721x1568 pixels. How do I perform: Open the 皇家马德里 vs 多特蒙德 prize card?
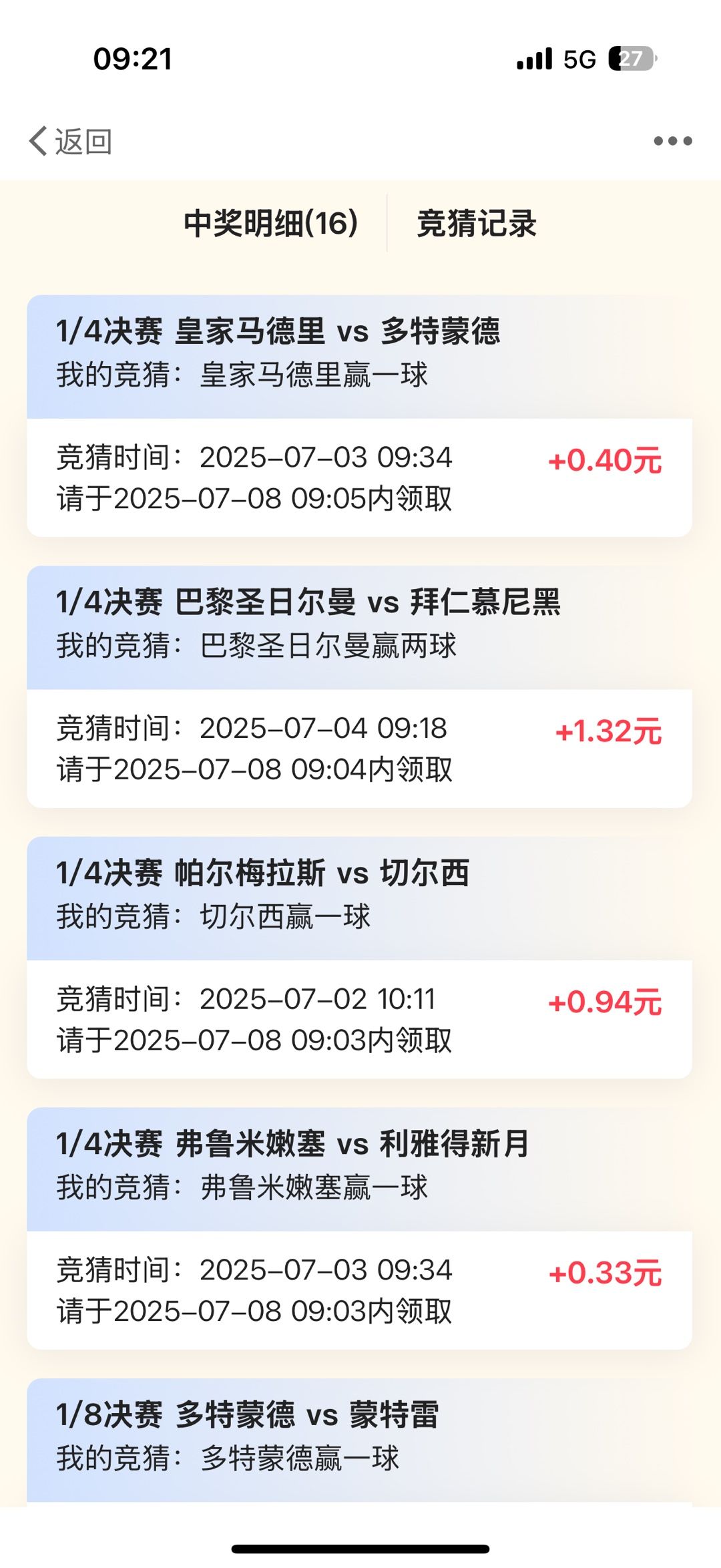coord(359,415)
